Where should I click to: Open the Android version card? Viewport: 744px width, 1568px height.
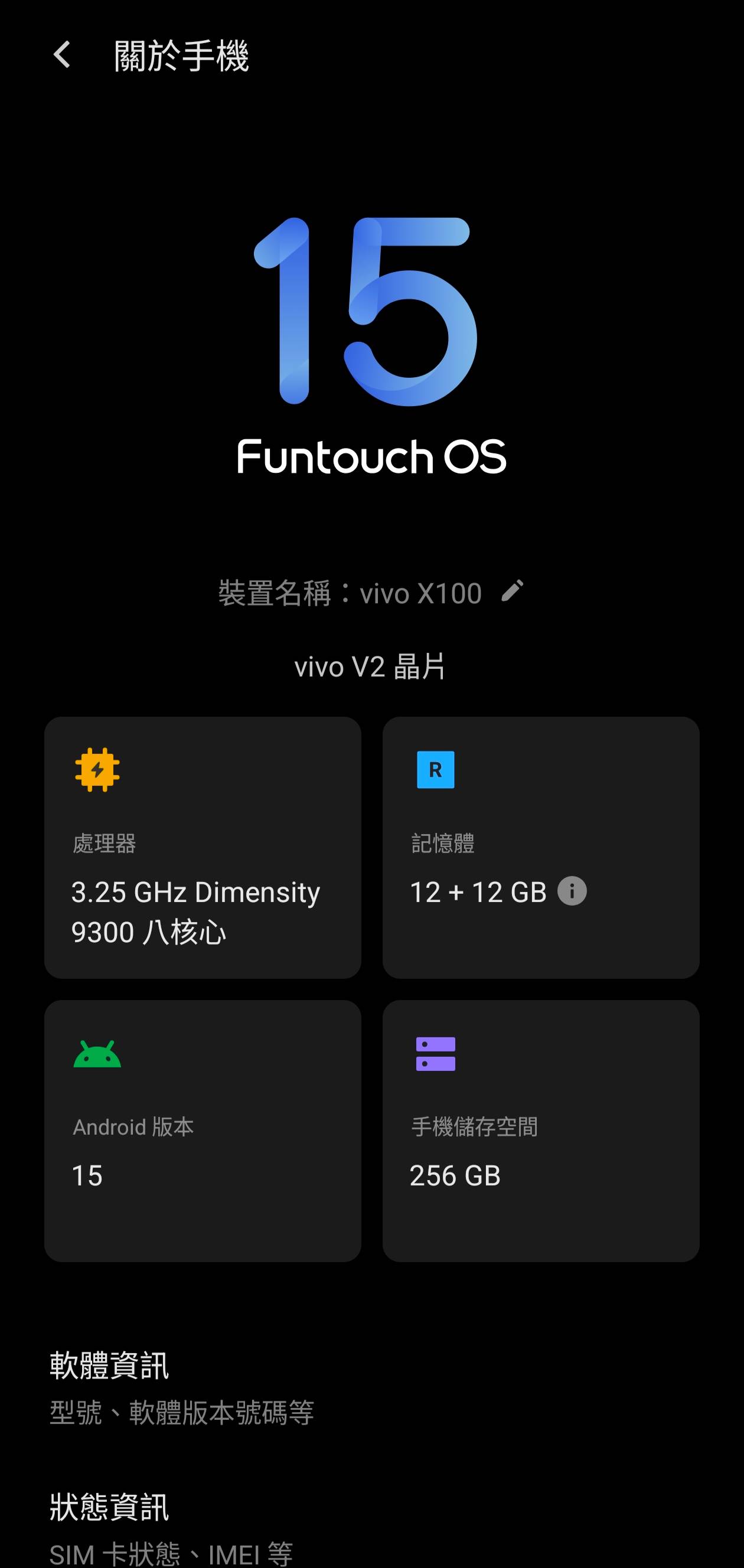pos(203,1131)
